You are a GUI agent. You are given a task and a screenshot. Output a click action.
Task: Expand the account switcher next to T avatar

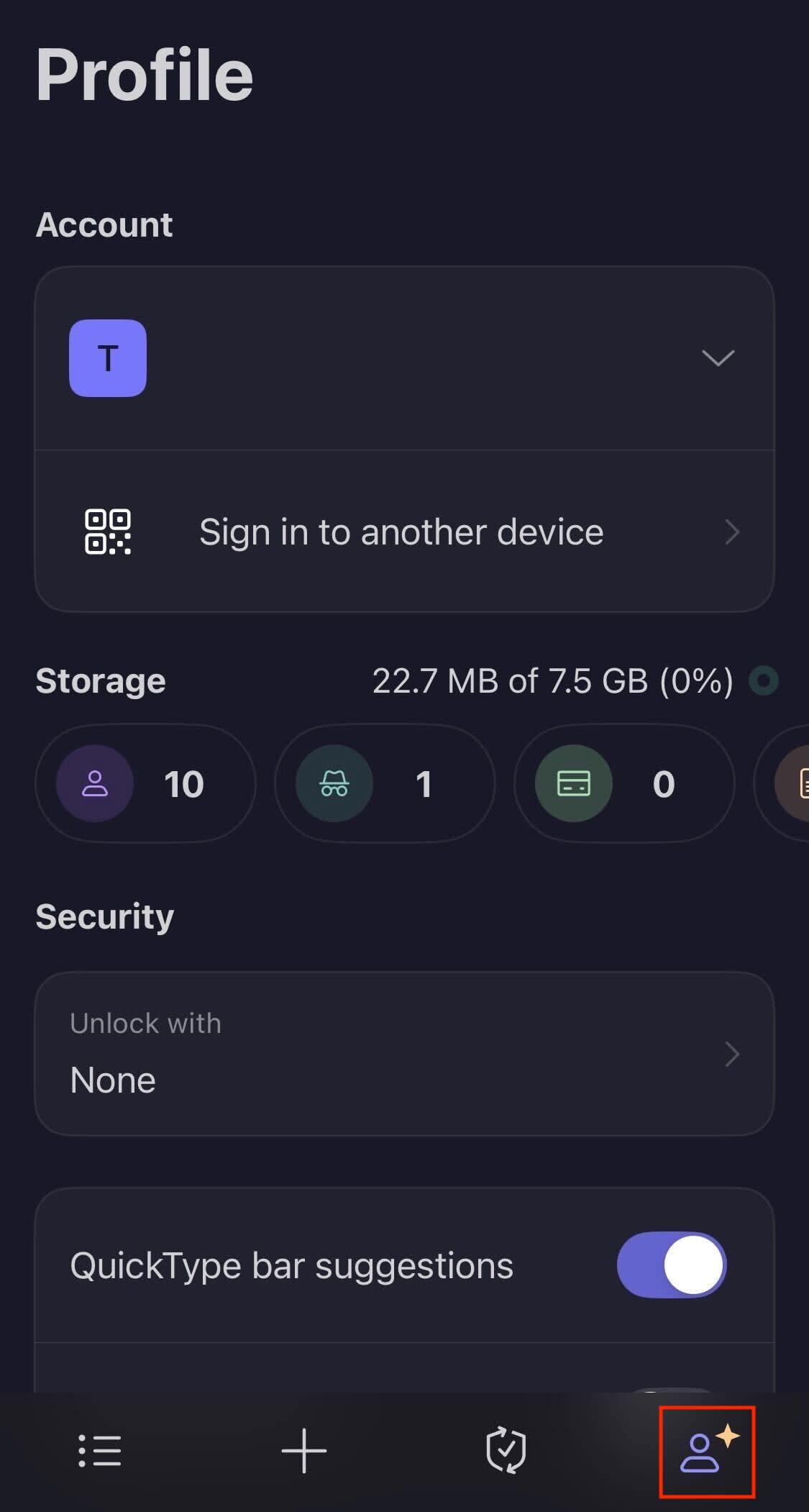(717, 358)
